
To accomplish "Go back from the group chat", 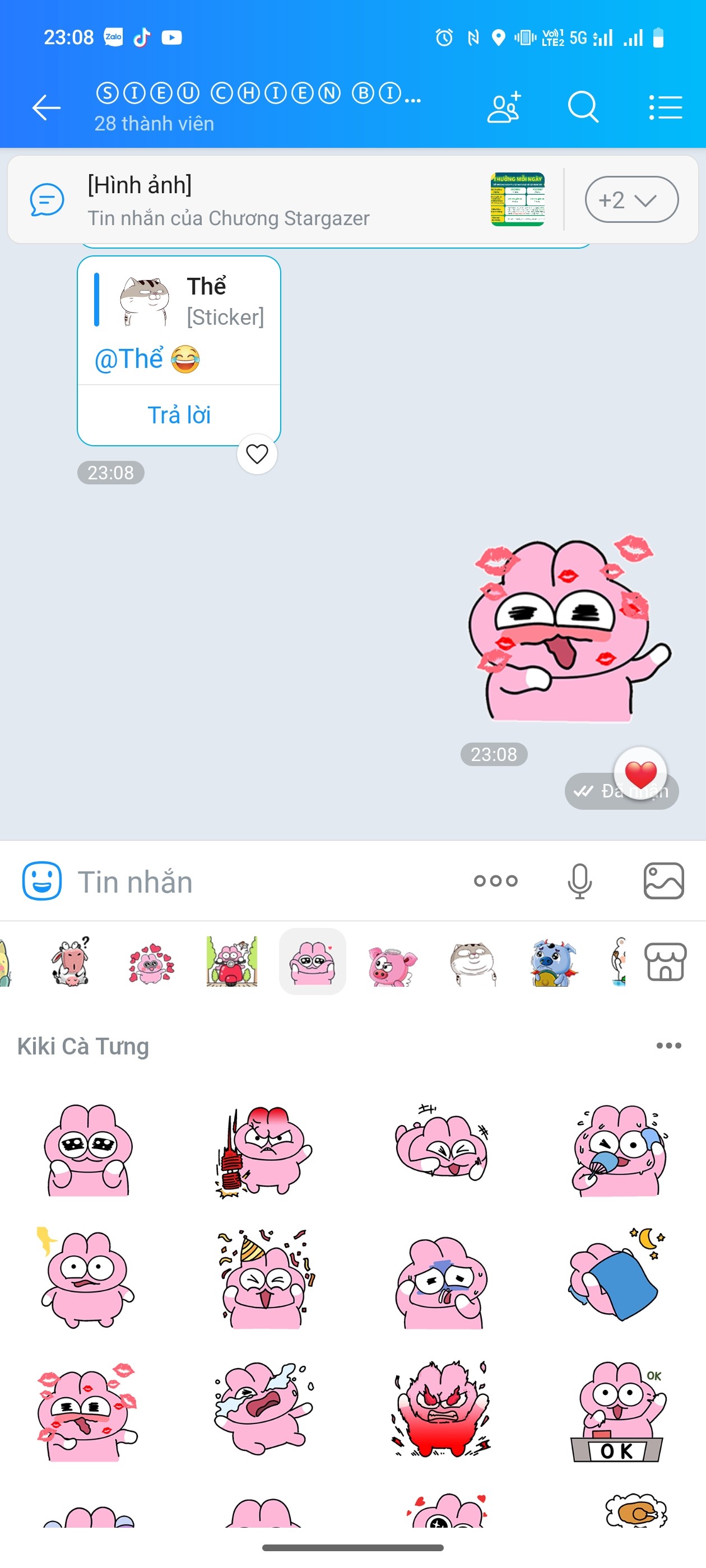I will pyautogui.click(x=47, y=108).
